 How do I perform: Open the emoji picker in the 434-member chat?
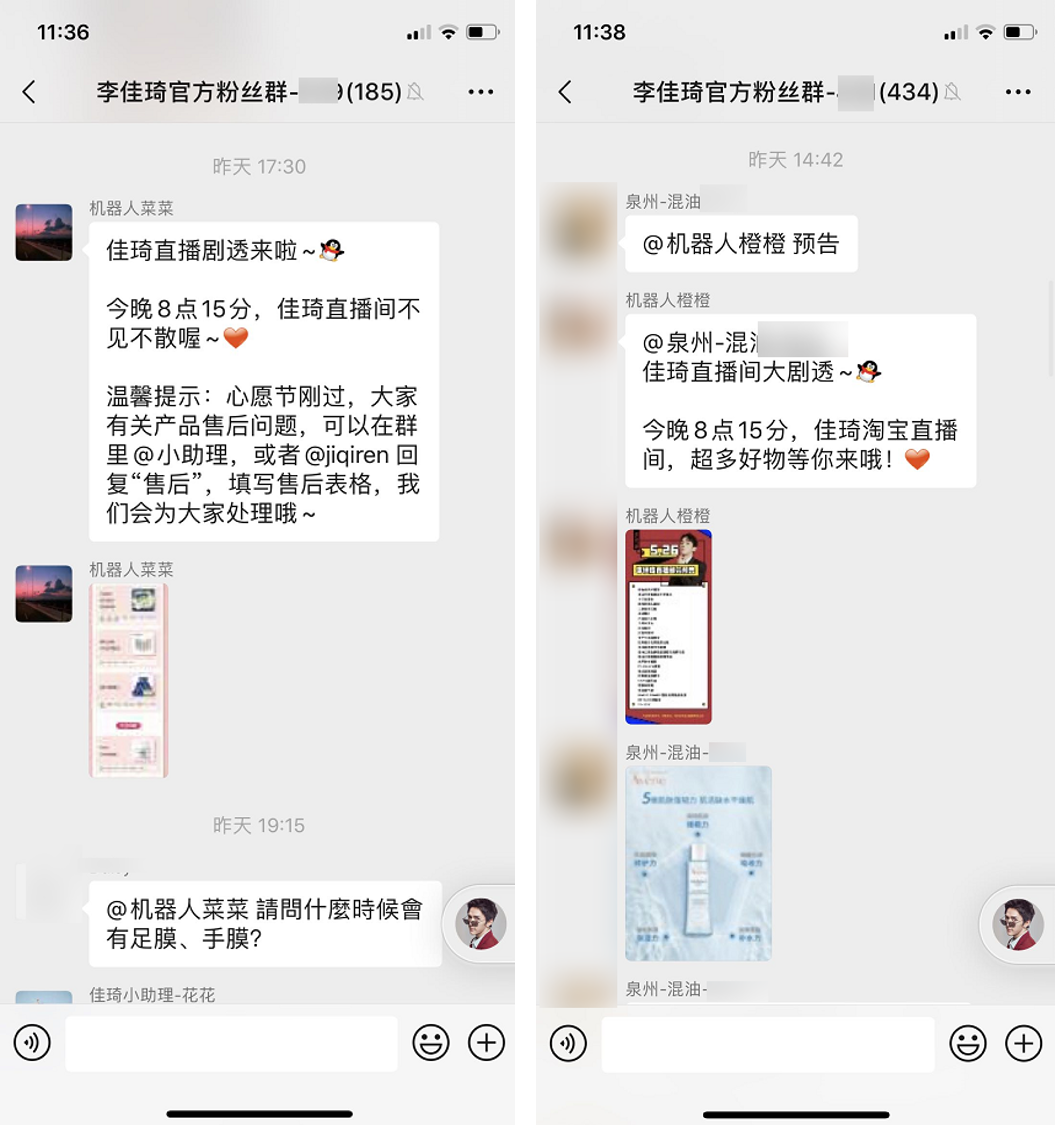(968, 1044)
